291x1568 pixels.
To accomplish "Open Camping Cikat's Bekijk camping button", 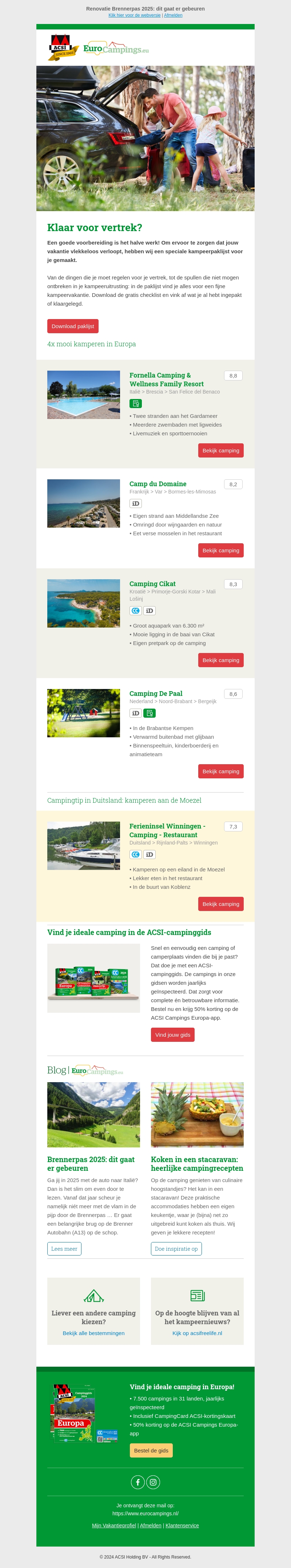I will click(x=220, y=660).
